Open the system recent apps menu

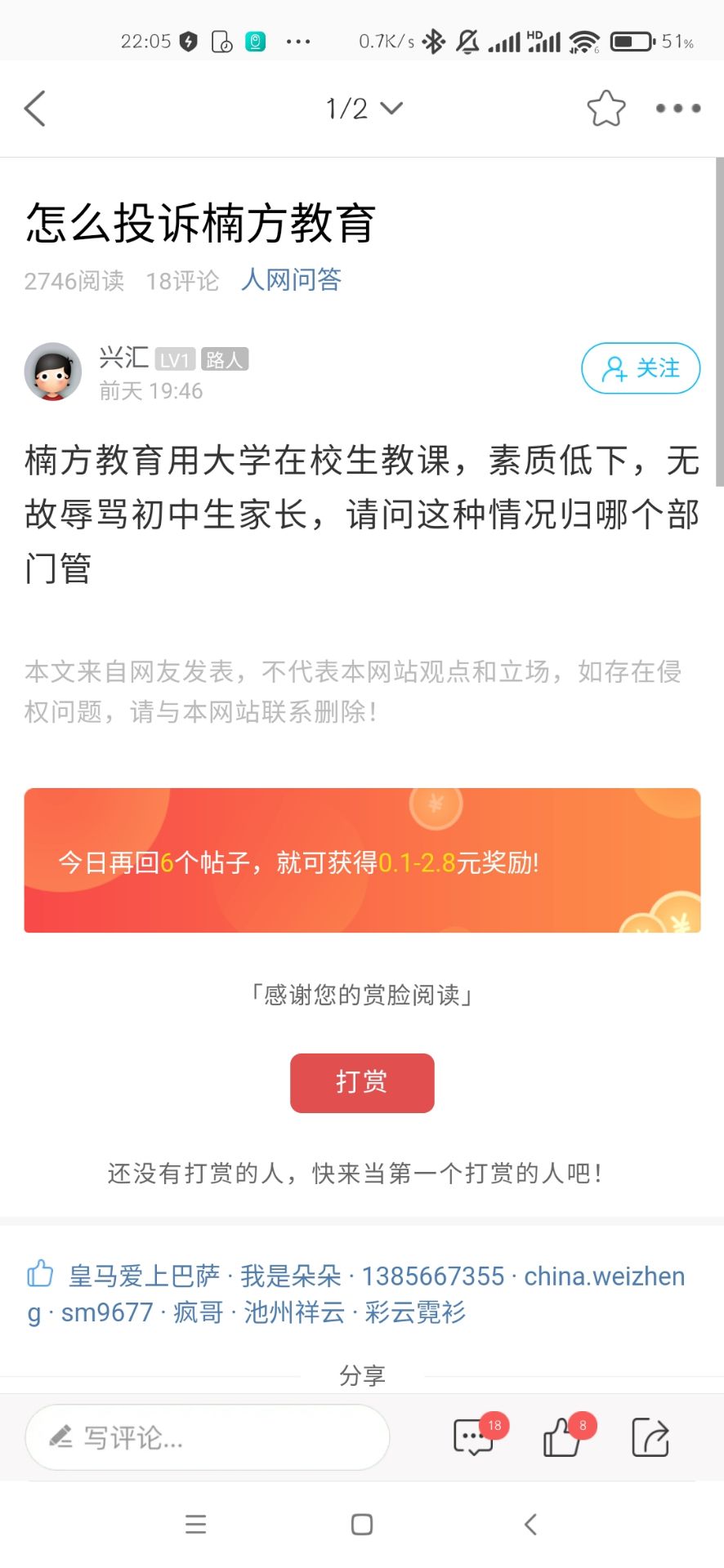click(x=196, y=1524)
